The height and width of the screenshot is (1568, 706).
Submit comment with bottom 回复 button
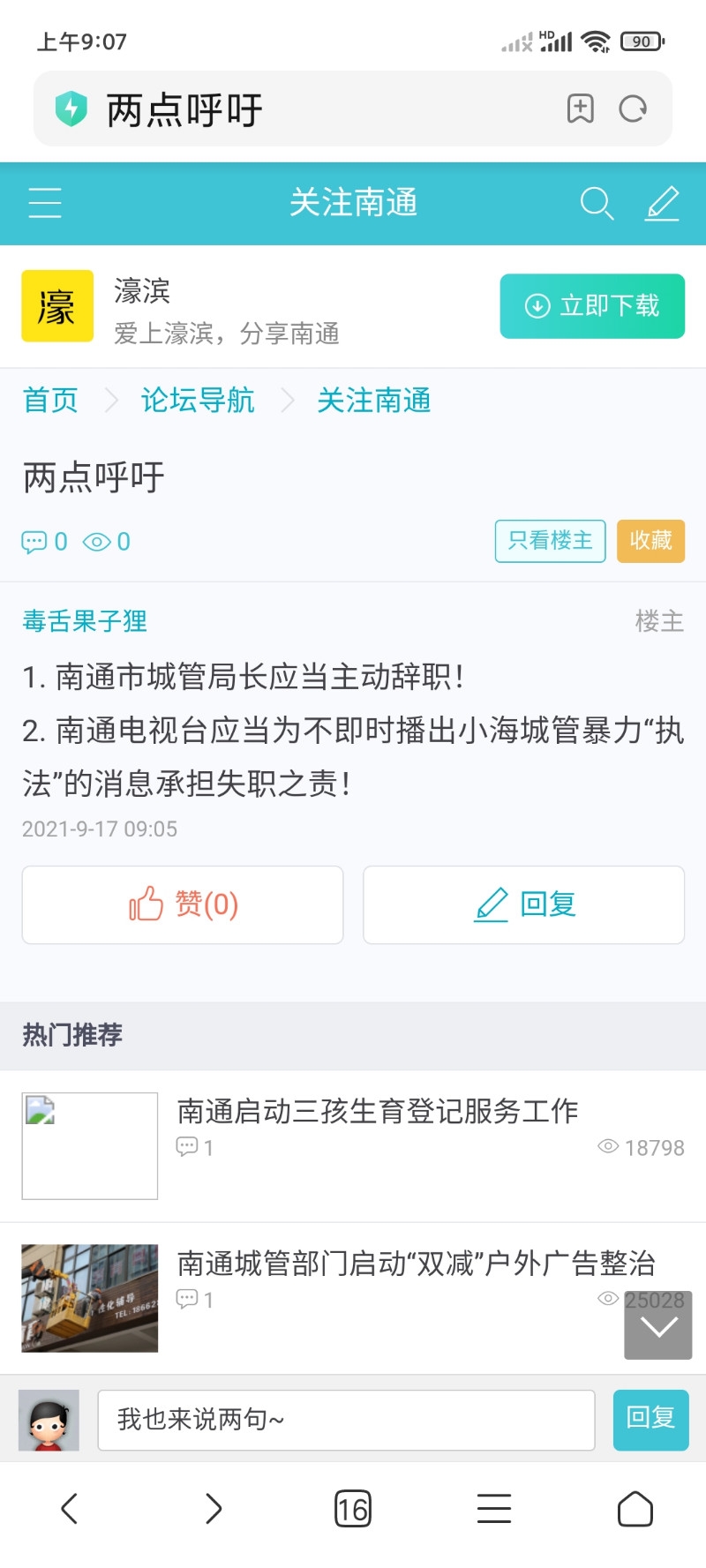tap(650, 1420)
